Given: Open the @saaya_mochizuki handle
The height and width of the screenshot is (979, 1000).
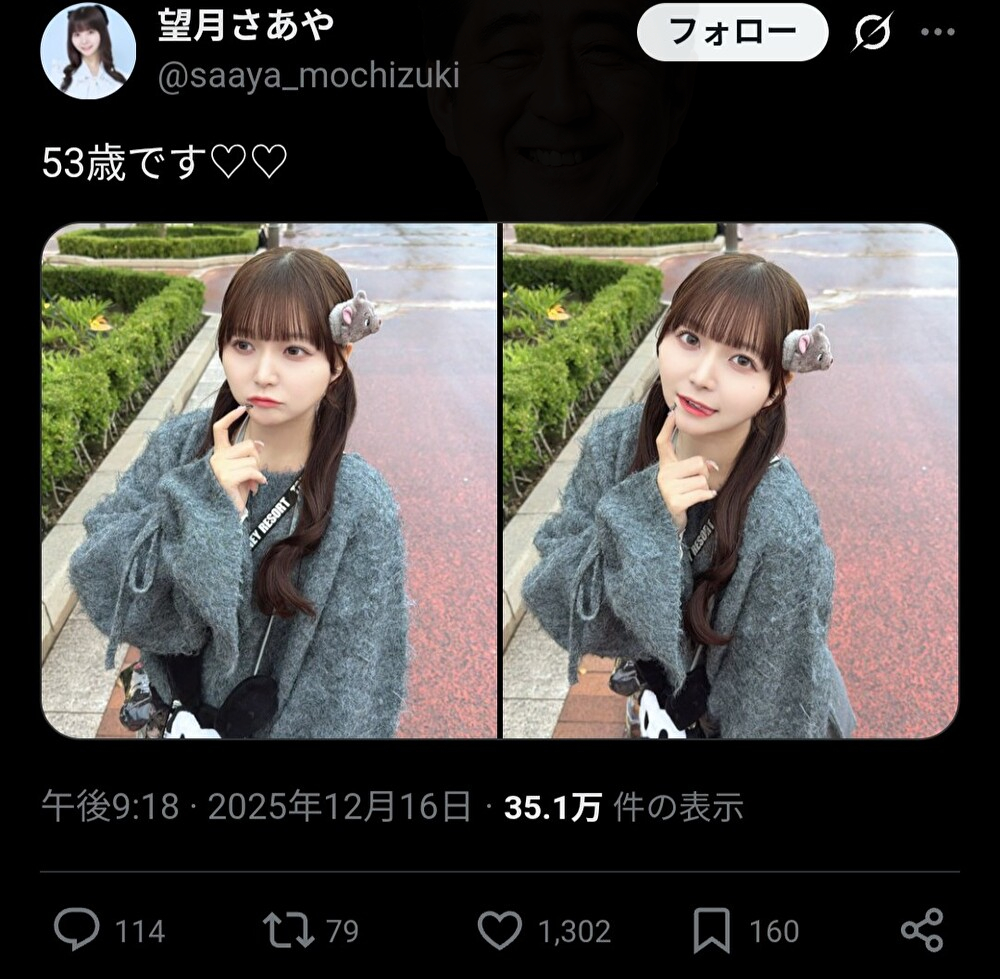Looking at the screenshot, I should pos(308,77).
